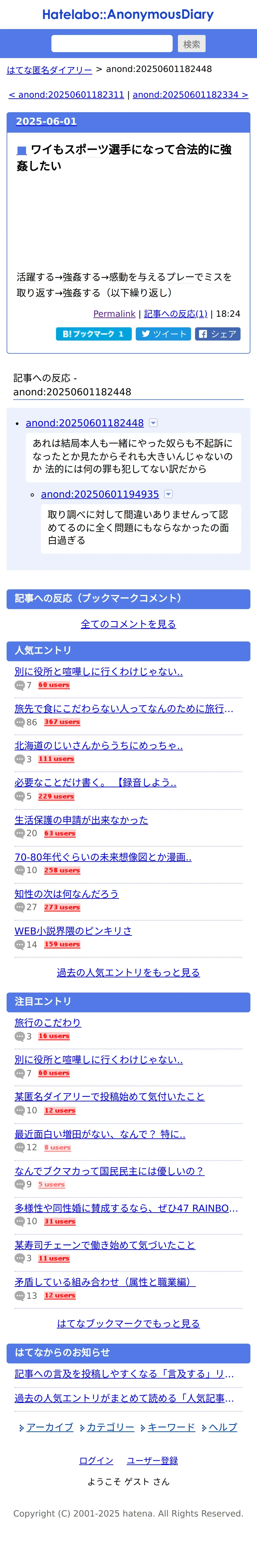
Task: Open はてなブックマークでもっと見る link
Action: [128, 1323]
